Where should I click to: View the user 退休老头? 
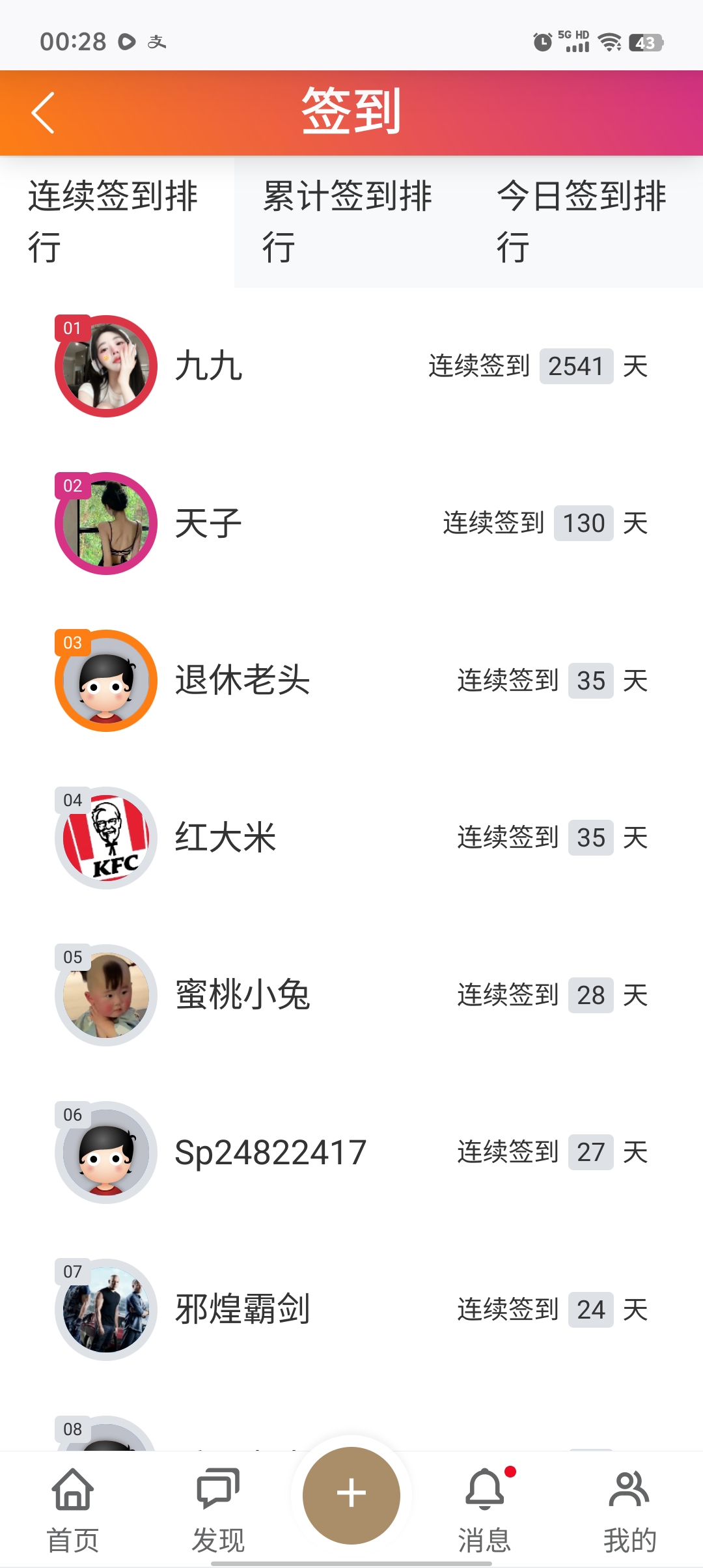coord(351,680)
